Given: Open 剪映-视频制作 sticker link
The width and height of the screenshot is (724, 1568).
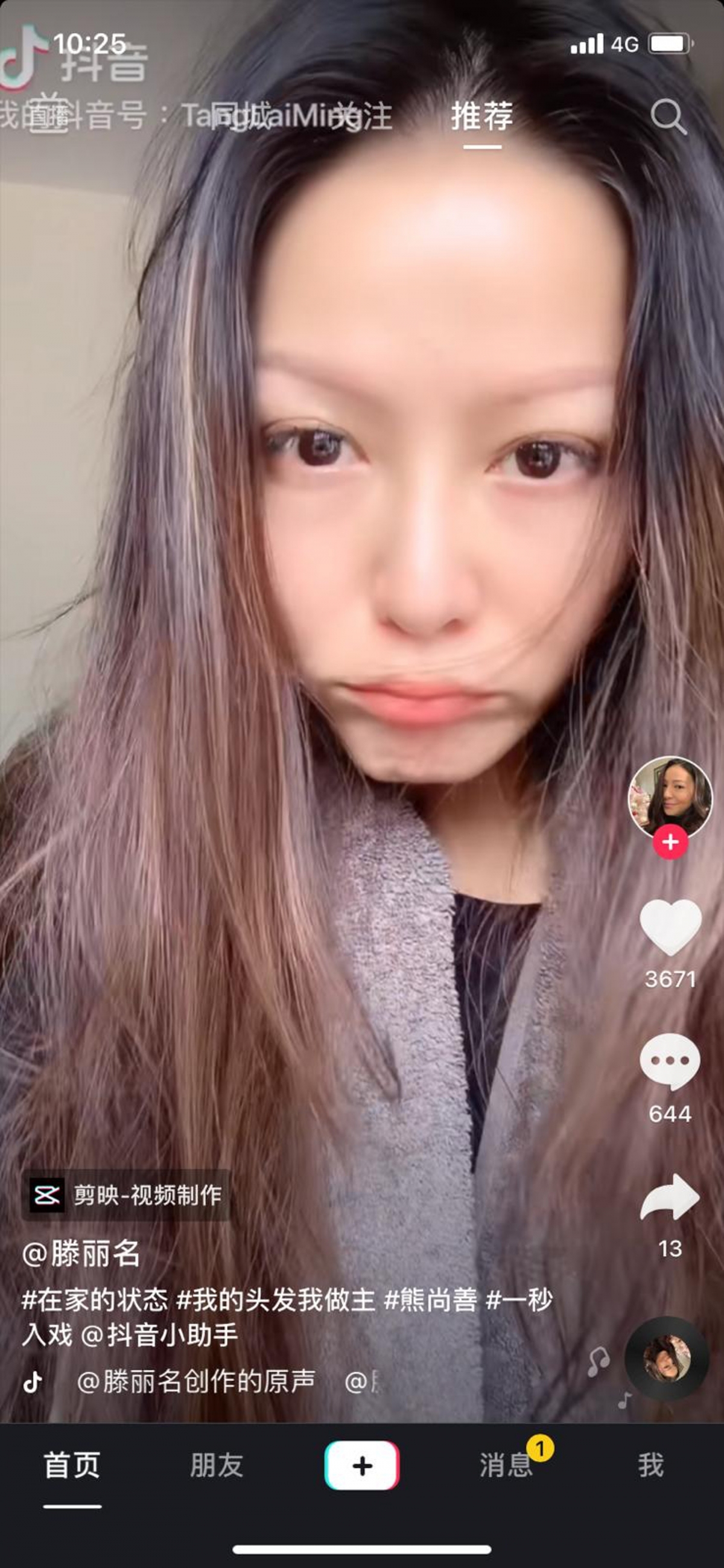Looking at the screenshot, I should click(127, 1196).
